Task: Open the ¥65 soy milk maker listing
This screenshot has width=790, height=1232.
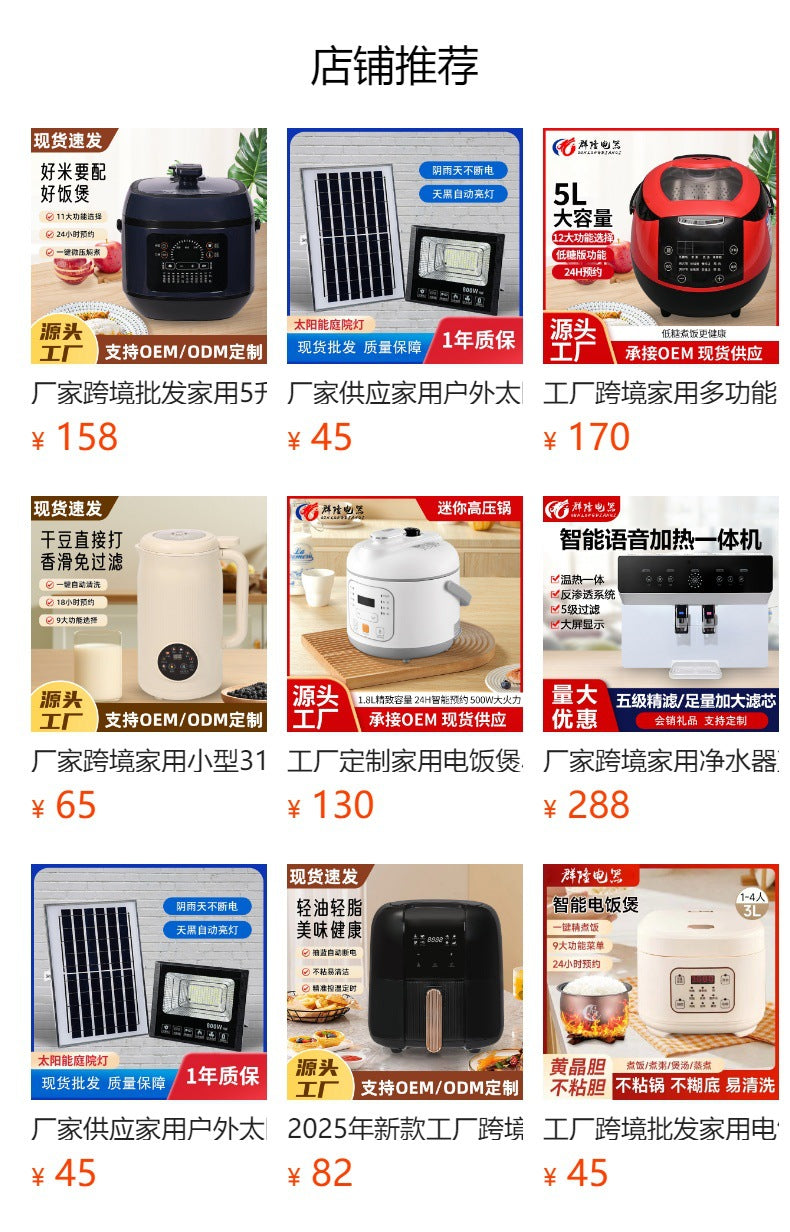Action: (149, 614)
